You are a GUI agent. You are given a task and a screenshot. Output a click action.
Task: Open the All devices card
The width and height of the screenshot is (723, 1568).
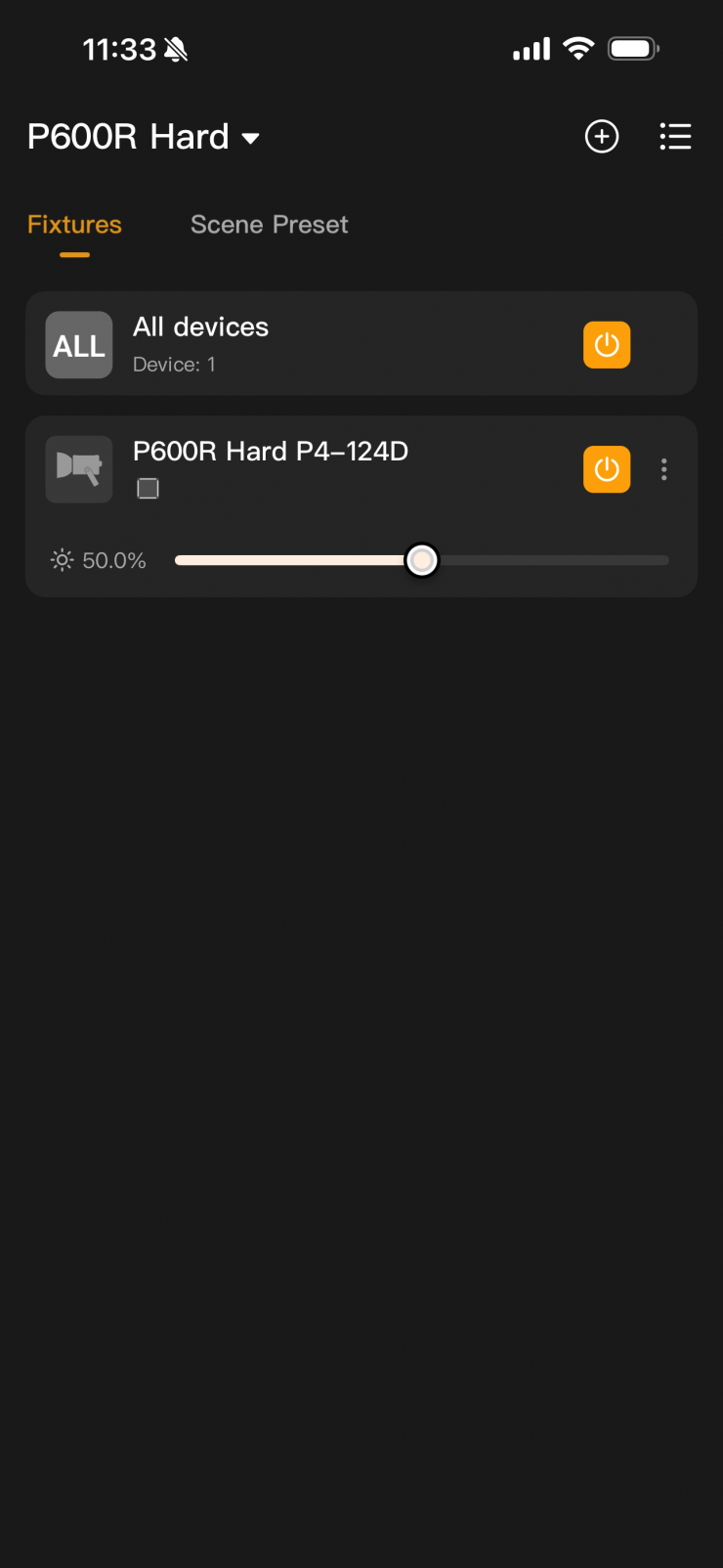[x=293, y=344]
